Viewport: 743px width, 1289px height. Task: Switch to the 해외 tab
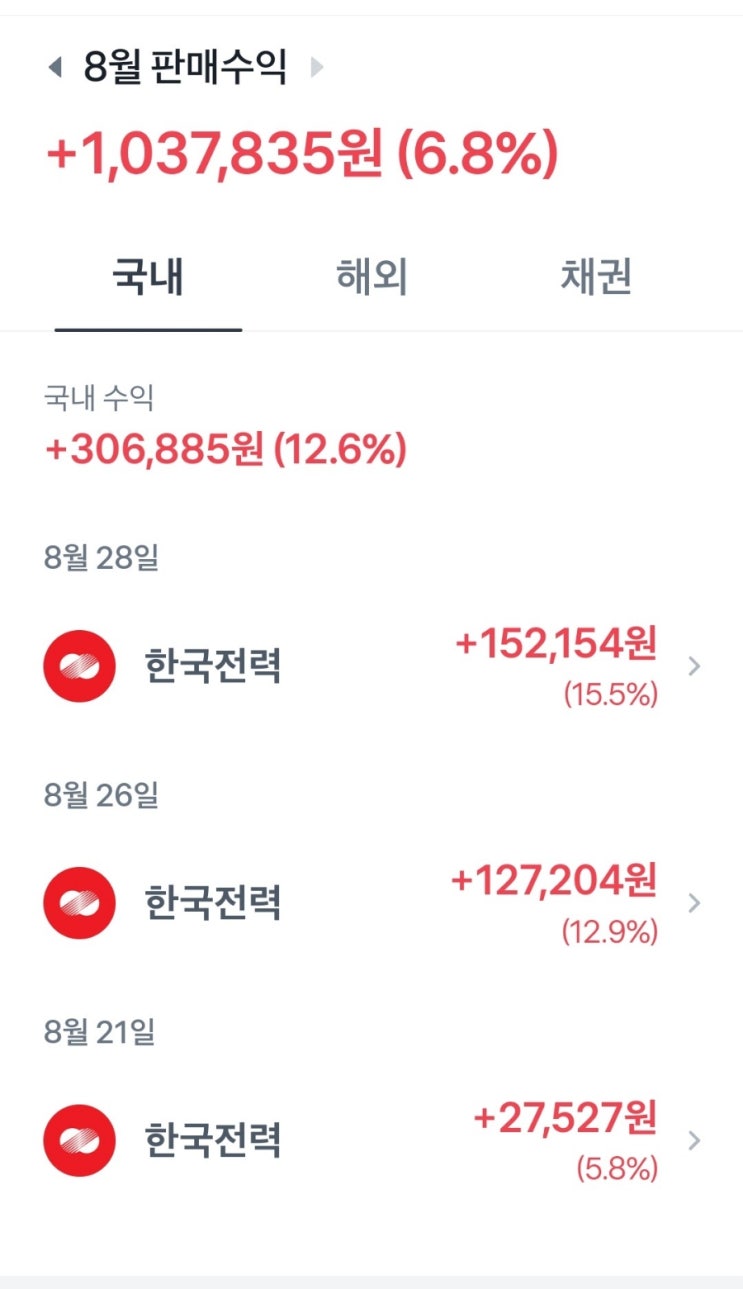click(x=371, y=278)
